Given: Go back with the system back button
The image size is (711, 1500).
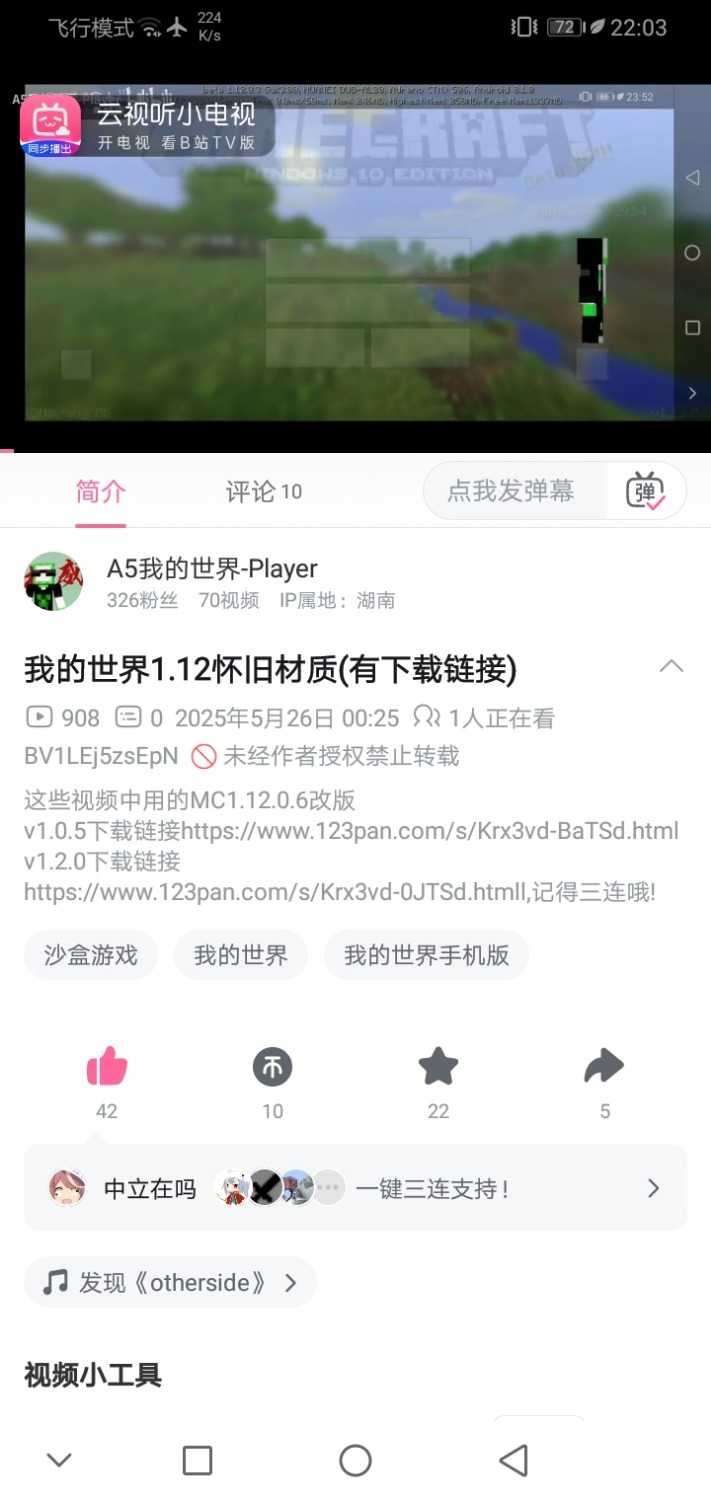Looking at the screenshot, I should (x=513, y=1461).
